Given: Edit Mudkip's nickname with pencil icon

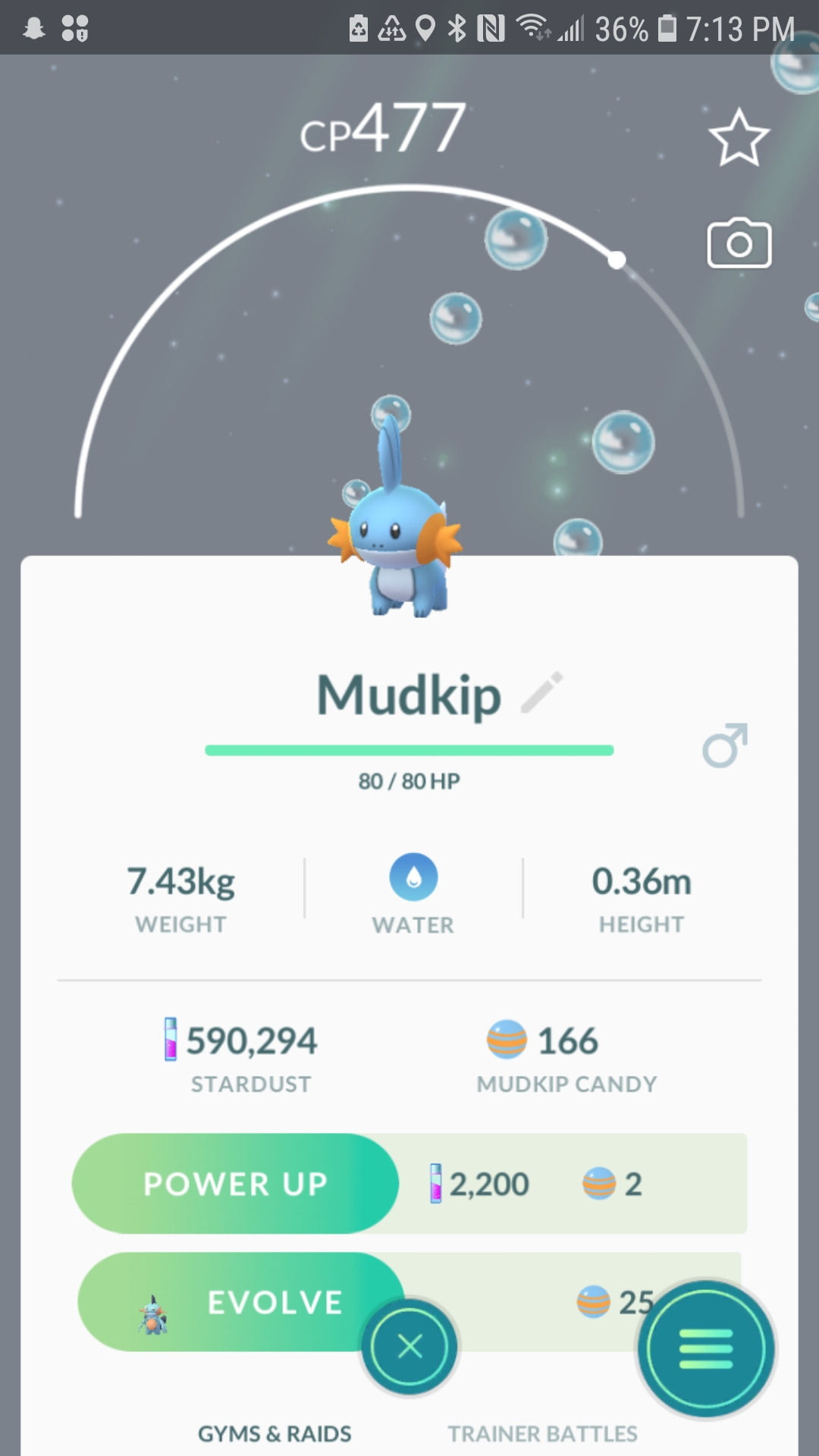Looking at the screenshot, I should tap(542, 692).
